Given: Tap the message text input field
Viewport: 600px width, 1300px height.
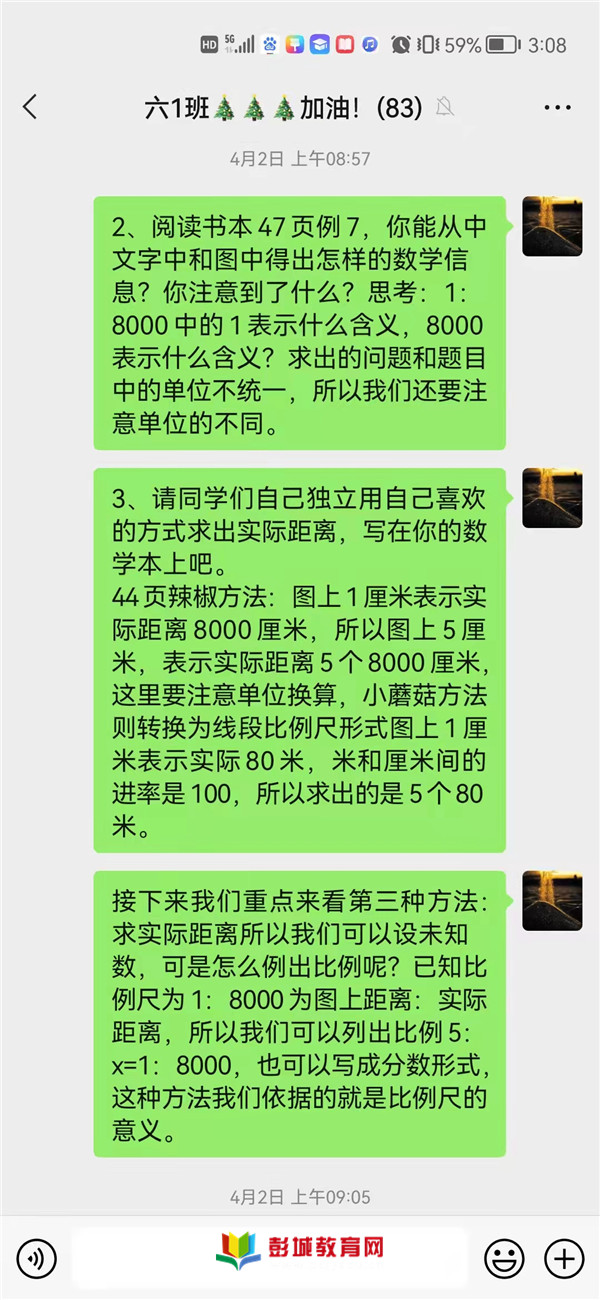Looking at the screenshot, I should point(270,1257).
